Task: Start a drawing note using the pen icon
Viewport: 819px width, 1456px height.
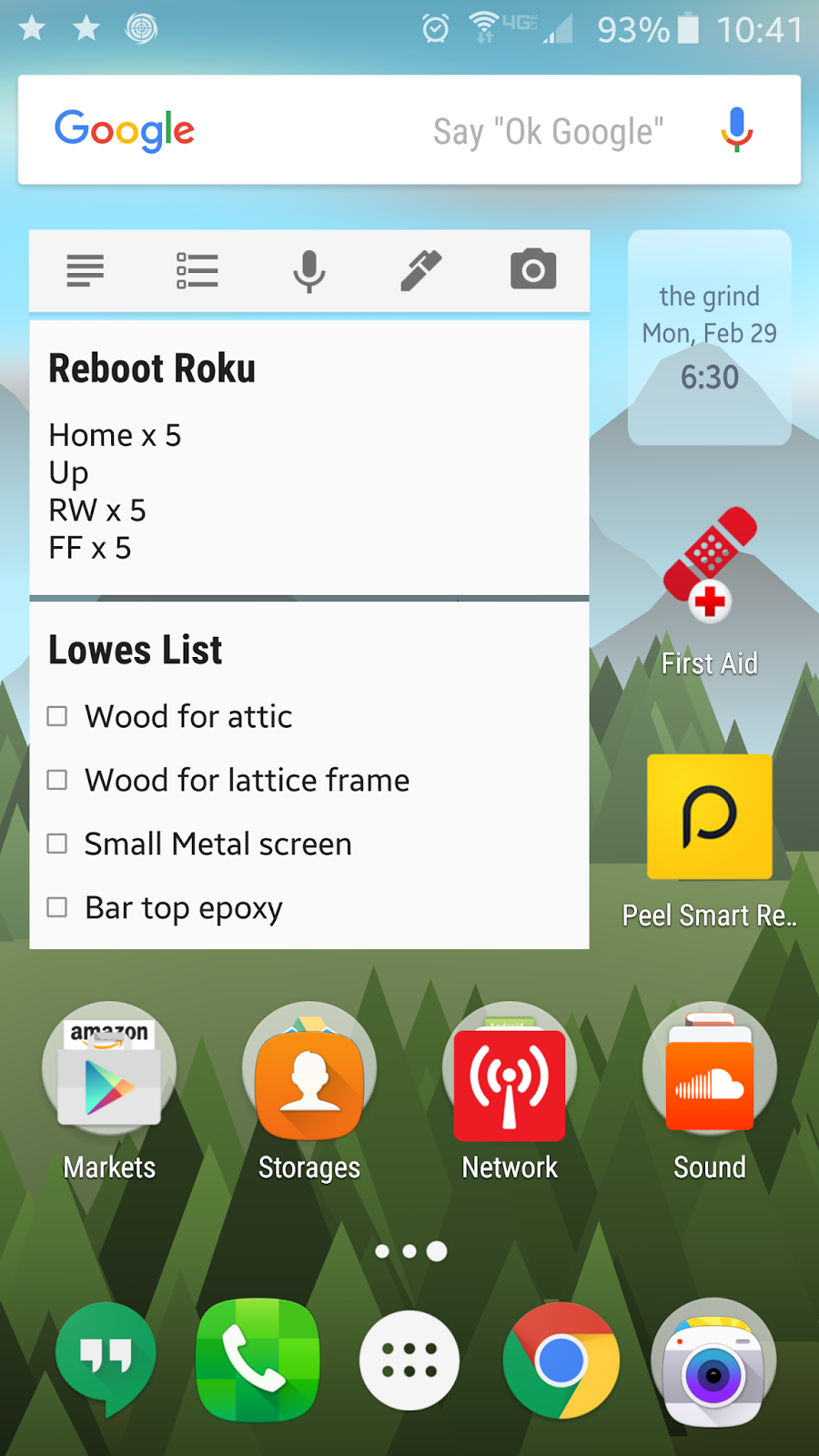Action: point(421,269)
